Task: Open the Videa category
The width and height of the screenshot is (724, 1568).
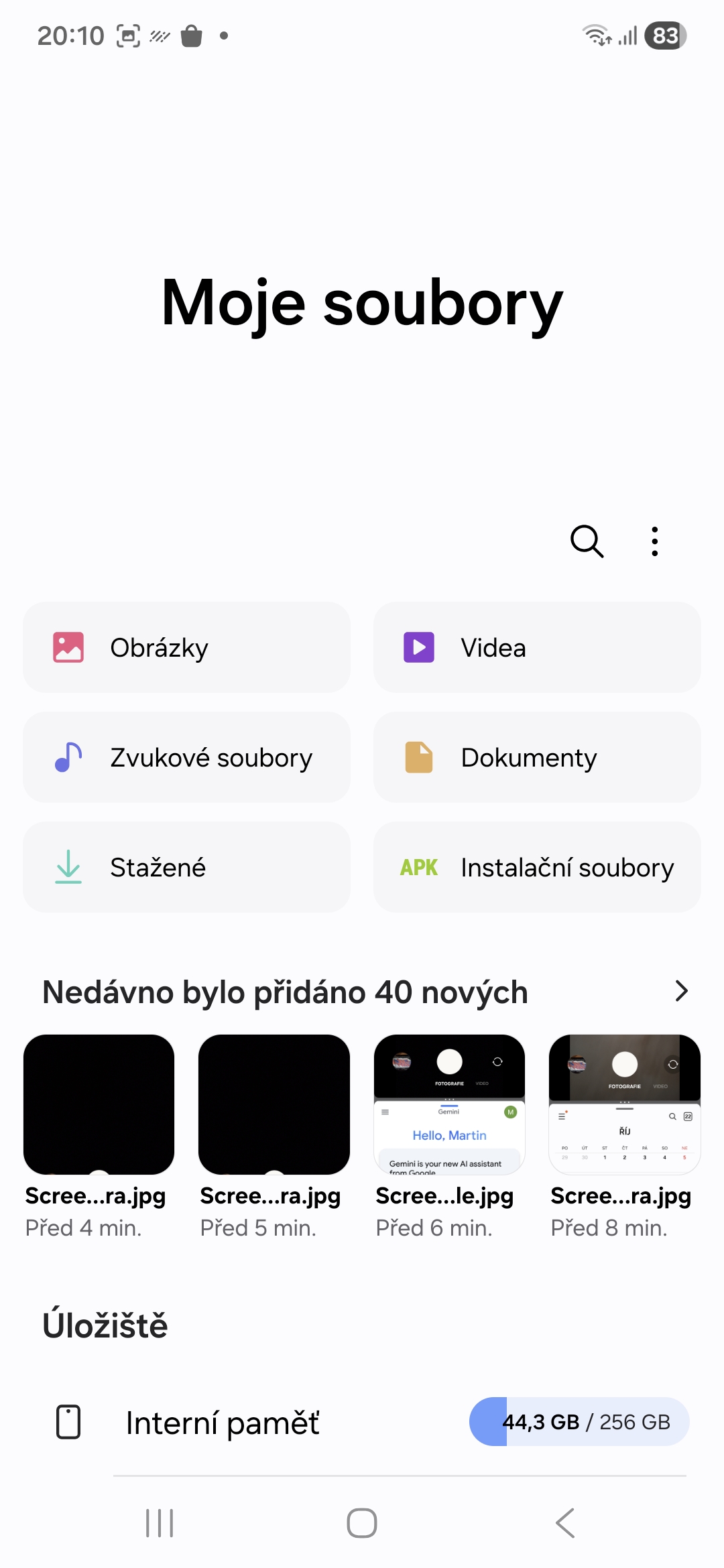Action: point(537,647)
